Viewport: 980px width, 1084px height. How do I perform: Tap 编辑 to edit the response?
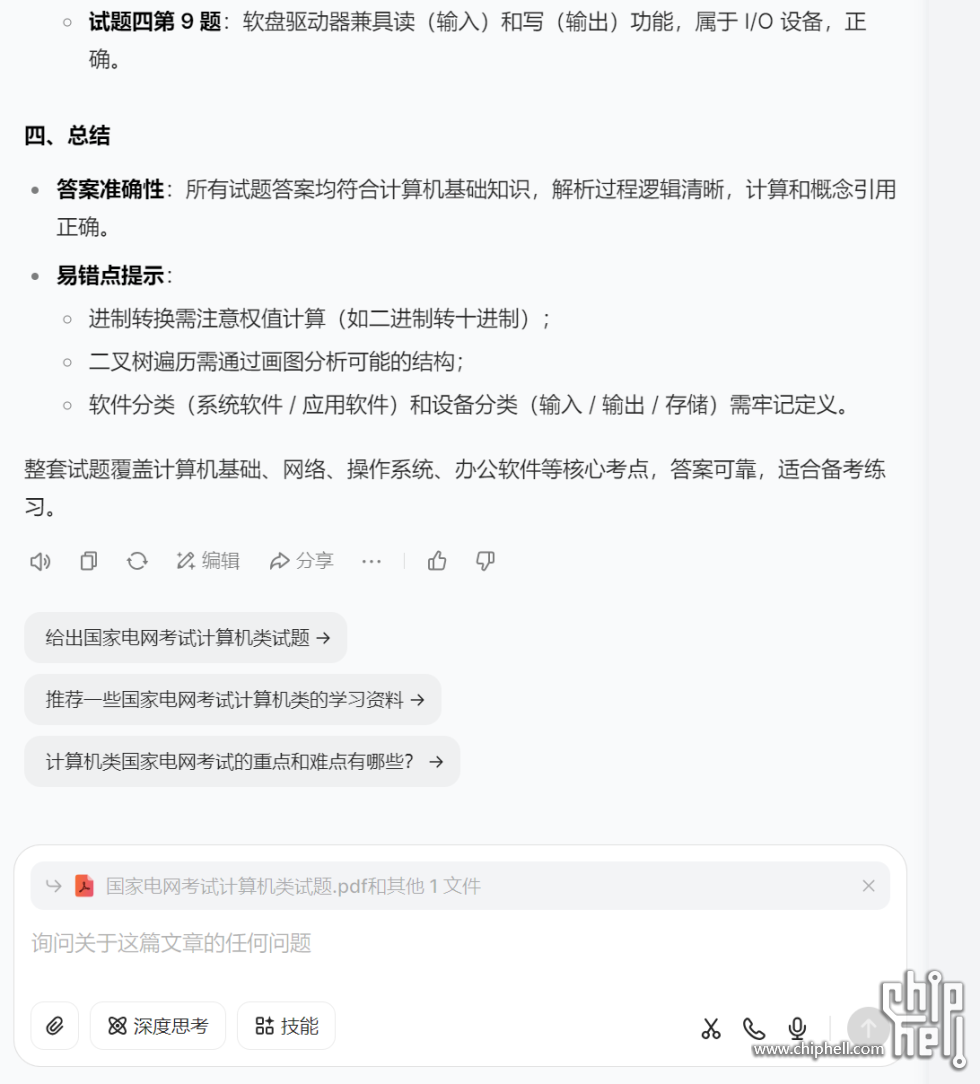(208, 562)
